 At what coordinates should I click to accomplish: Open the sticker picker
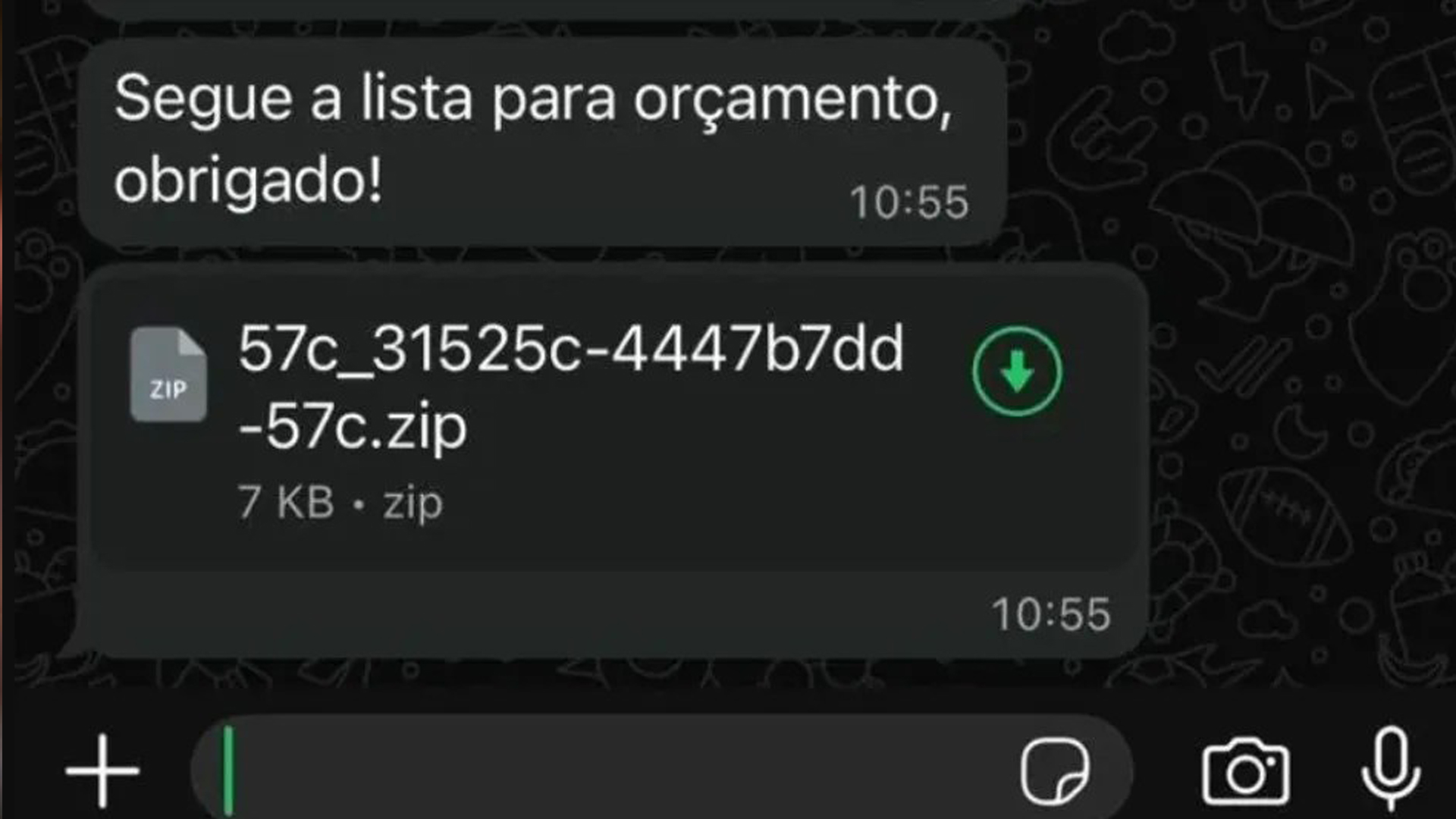tap(1055, 770)
